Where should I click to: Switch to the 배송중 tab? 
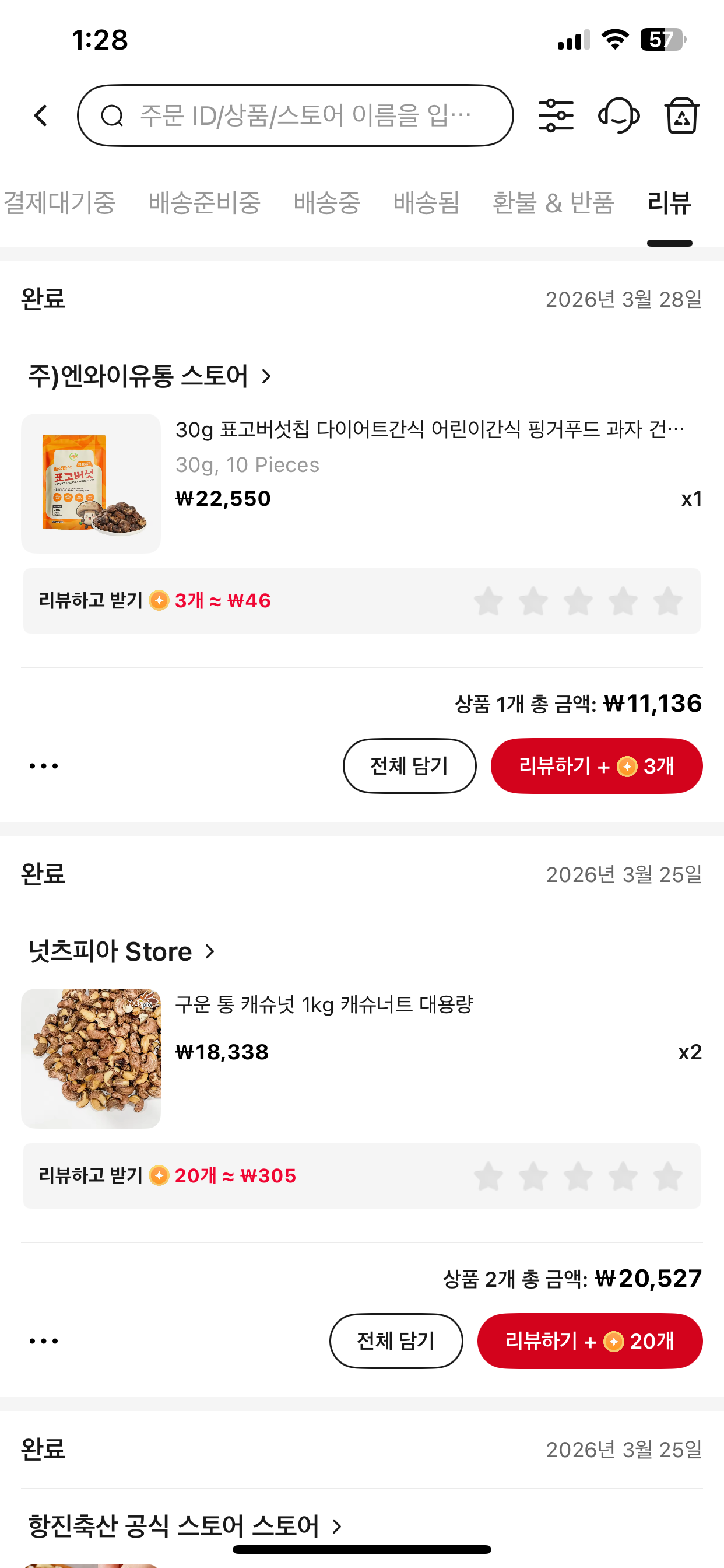tap(326, 202)
